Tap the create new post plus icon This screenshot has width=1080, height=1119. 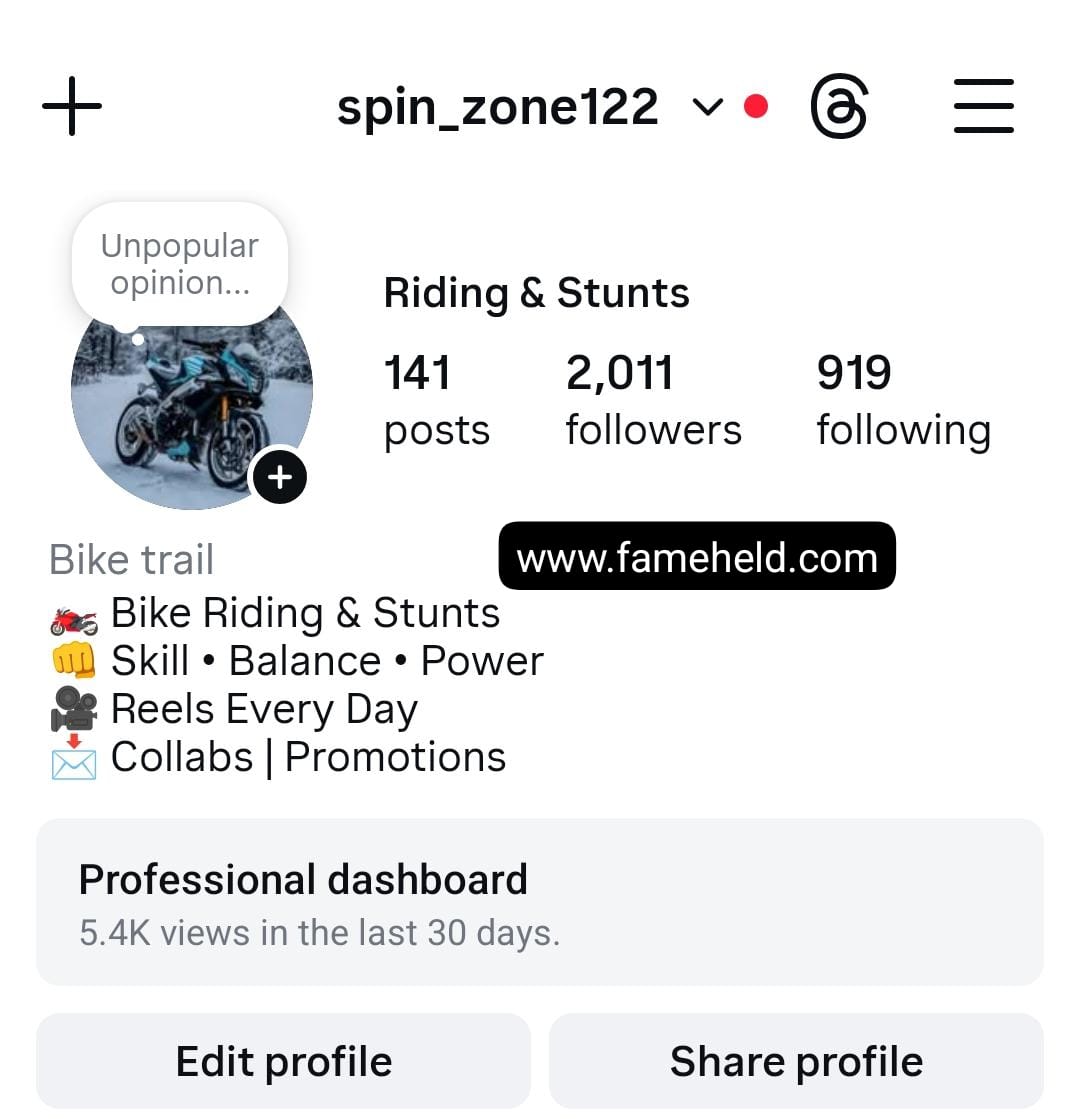coord(72,105)
